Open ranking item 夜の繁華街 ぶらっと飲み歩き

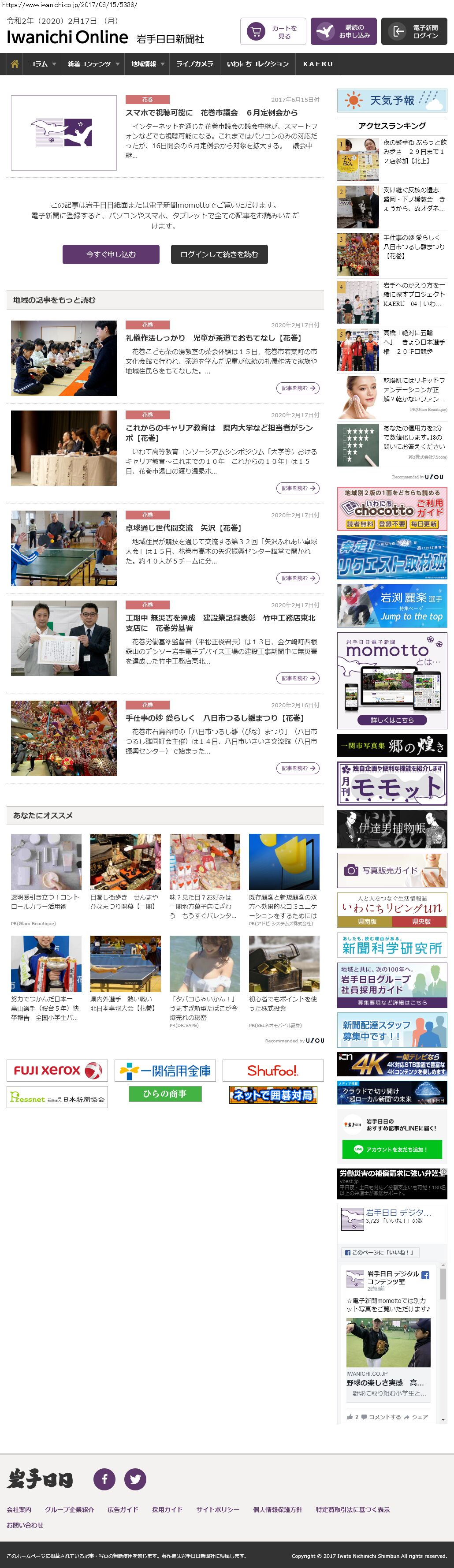coord(414,151)
